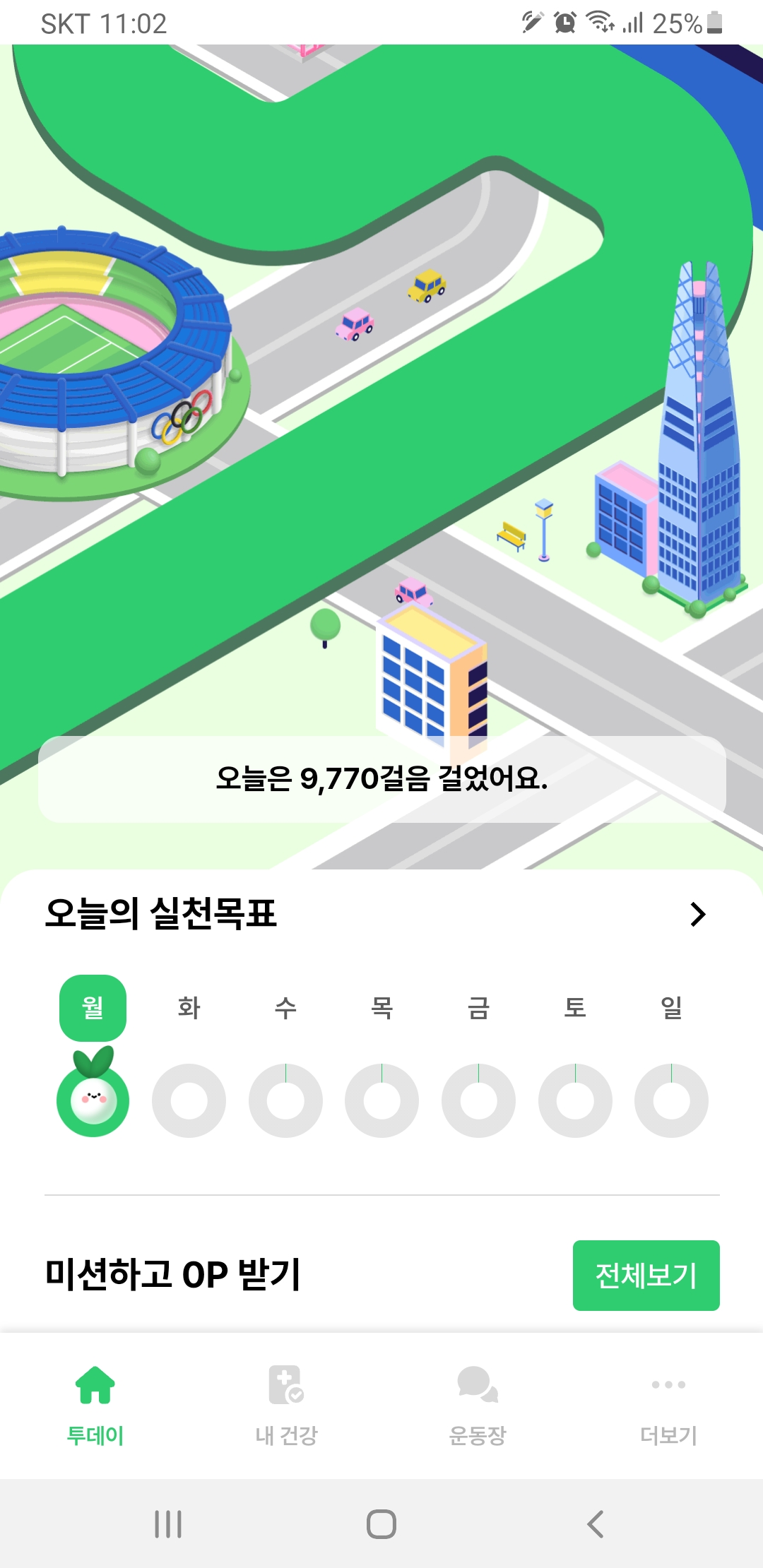Select 금 (Friday) in the week row
Image resolution: width=763 pixels, height=1568 pixels.
(478, 1008)
